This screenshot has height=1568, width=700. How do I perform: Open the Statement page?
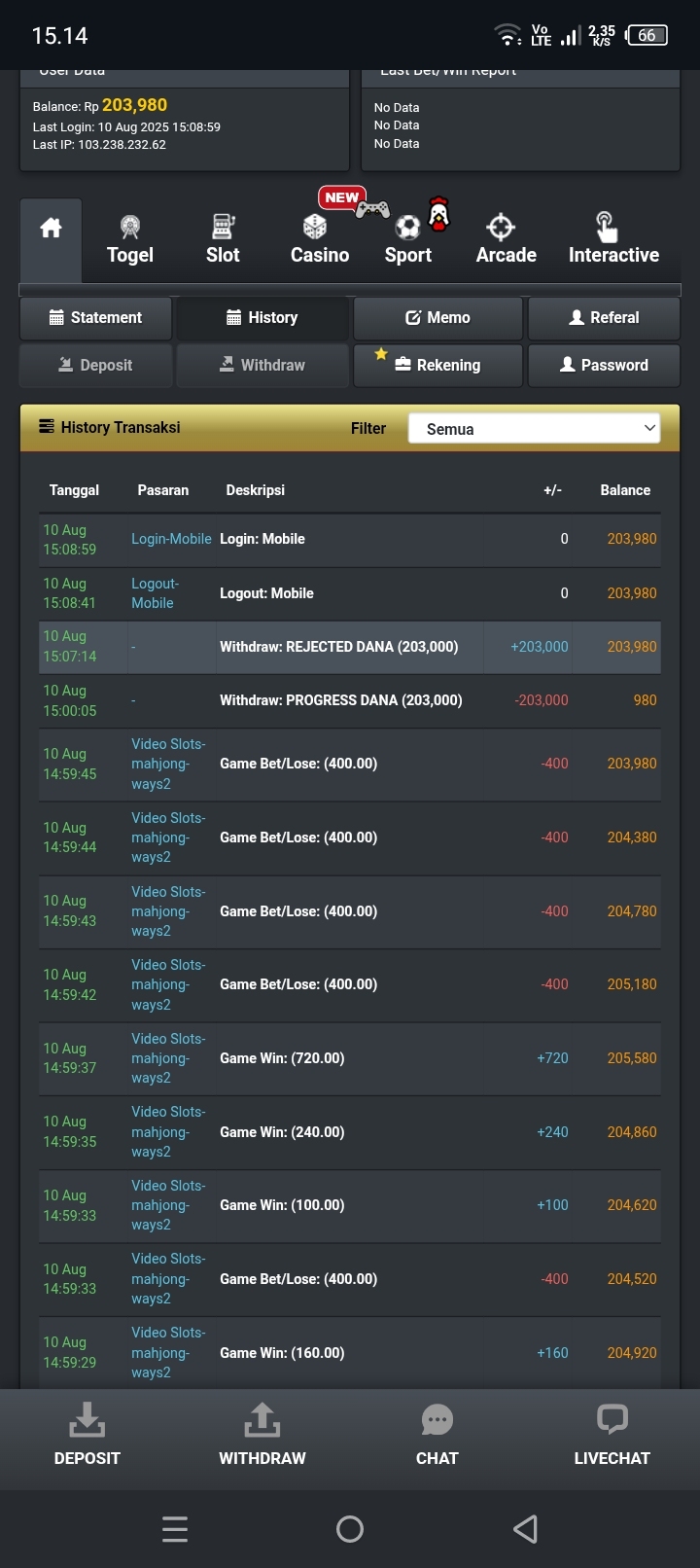click(x=95, y=318)
